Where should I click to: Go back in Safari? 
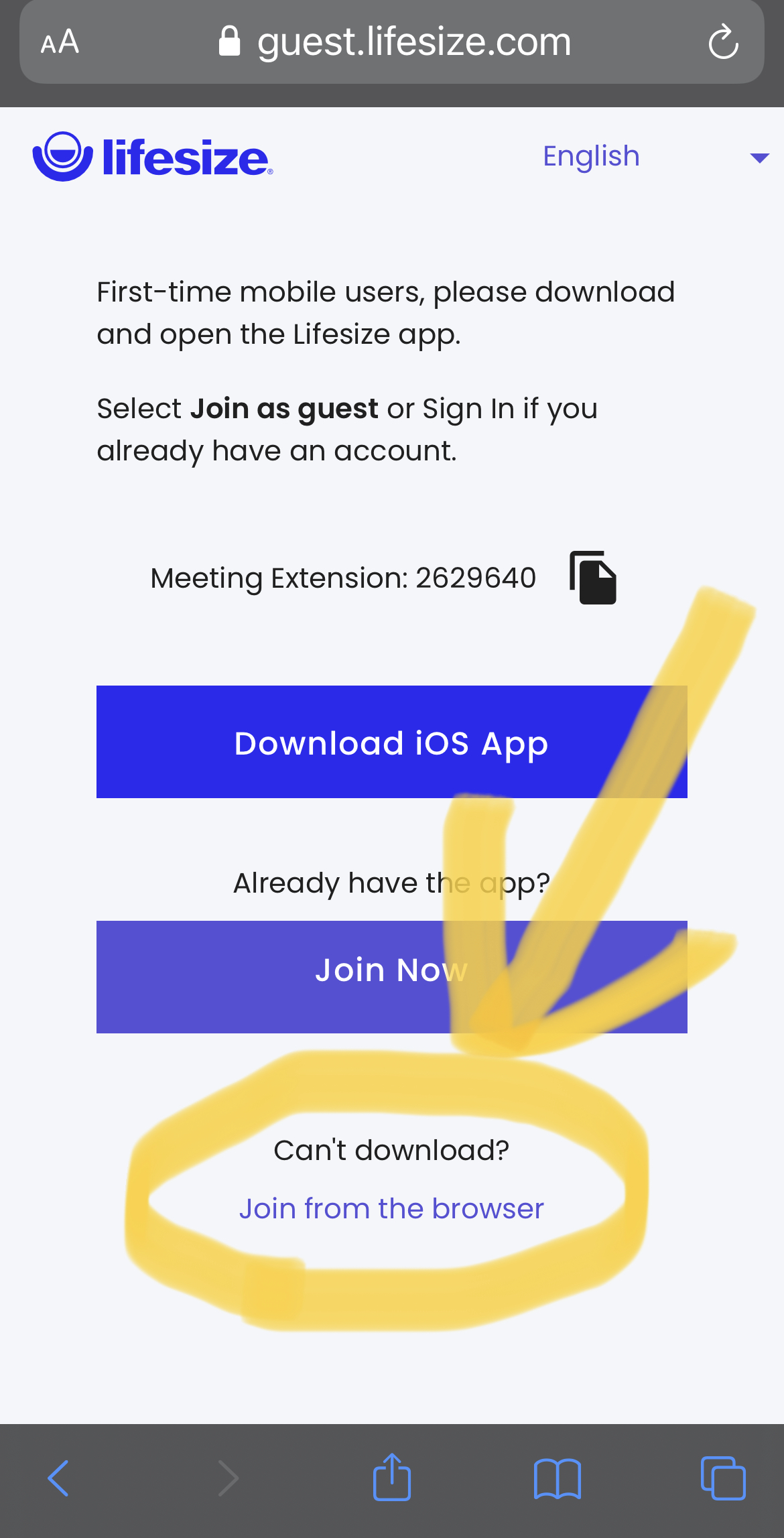58,1478
